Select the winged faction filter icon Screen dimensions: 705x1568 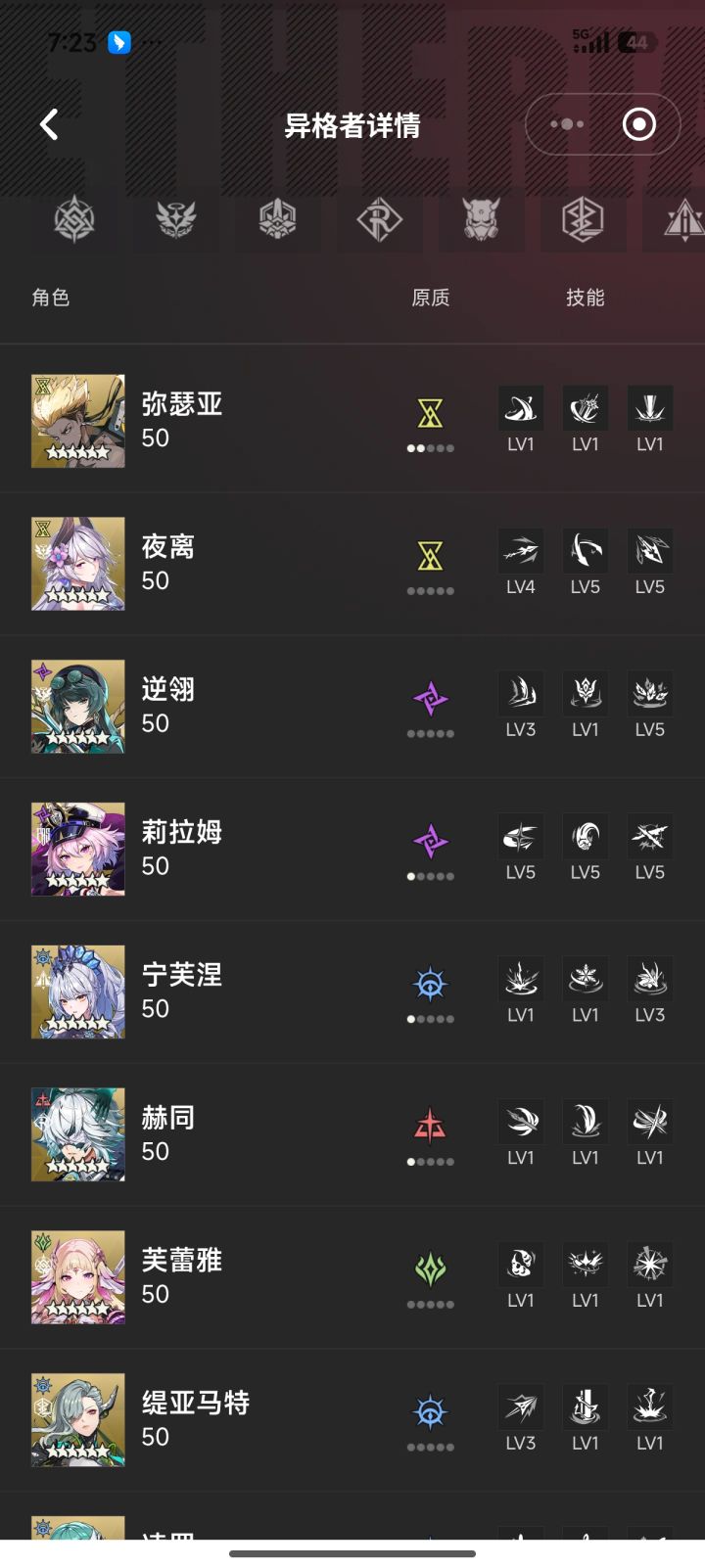click(176, 219)
